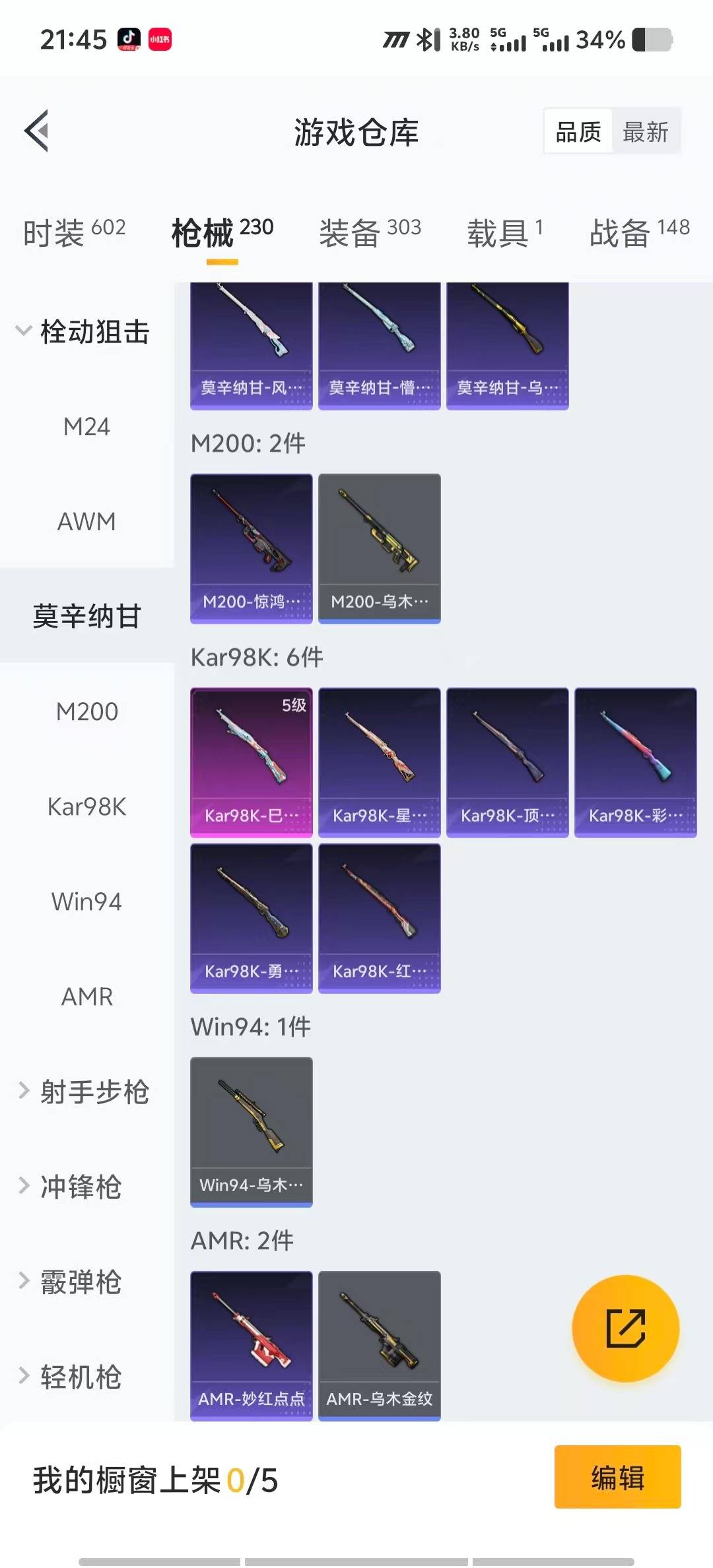The width and height of the screenshot is (713, 1568).
Task: Tap the 编辑 button
Action: pos(617,1479)
